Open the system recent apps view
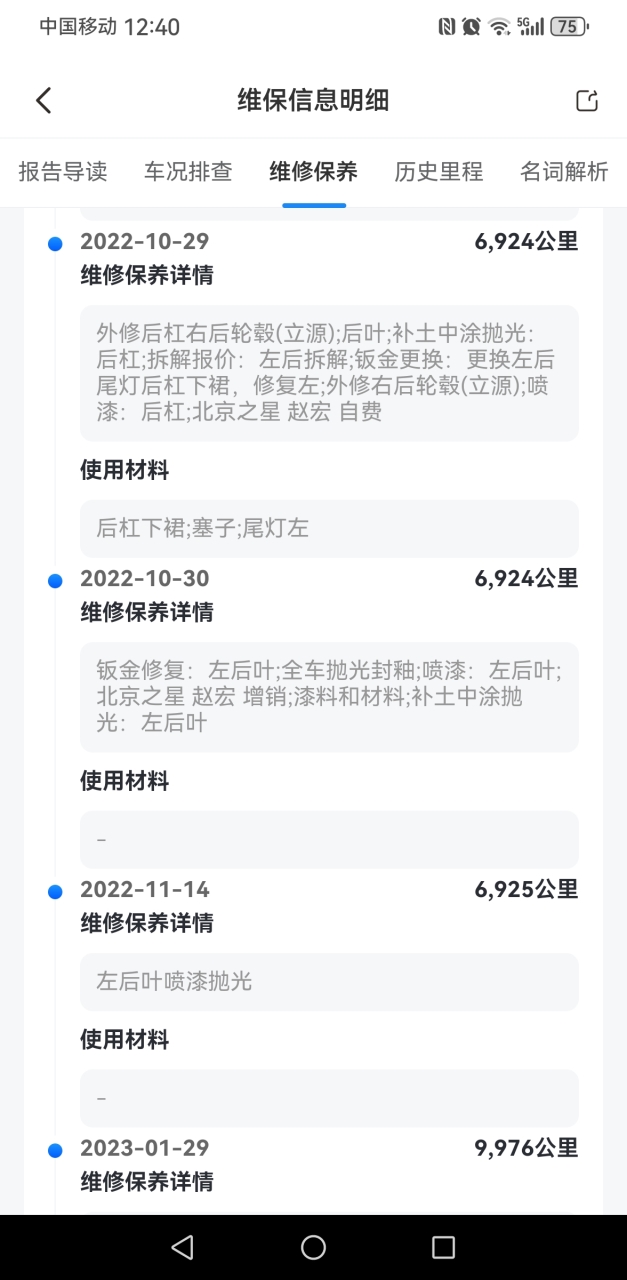Image resolution: width=627 pixels, height=1280 pixels. click(x=443, y=1247)
